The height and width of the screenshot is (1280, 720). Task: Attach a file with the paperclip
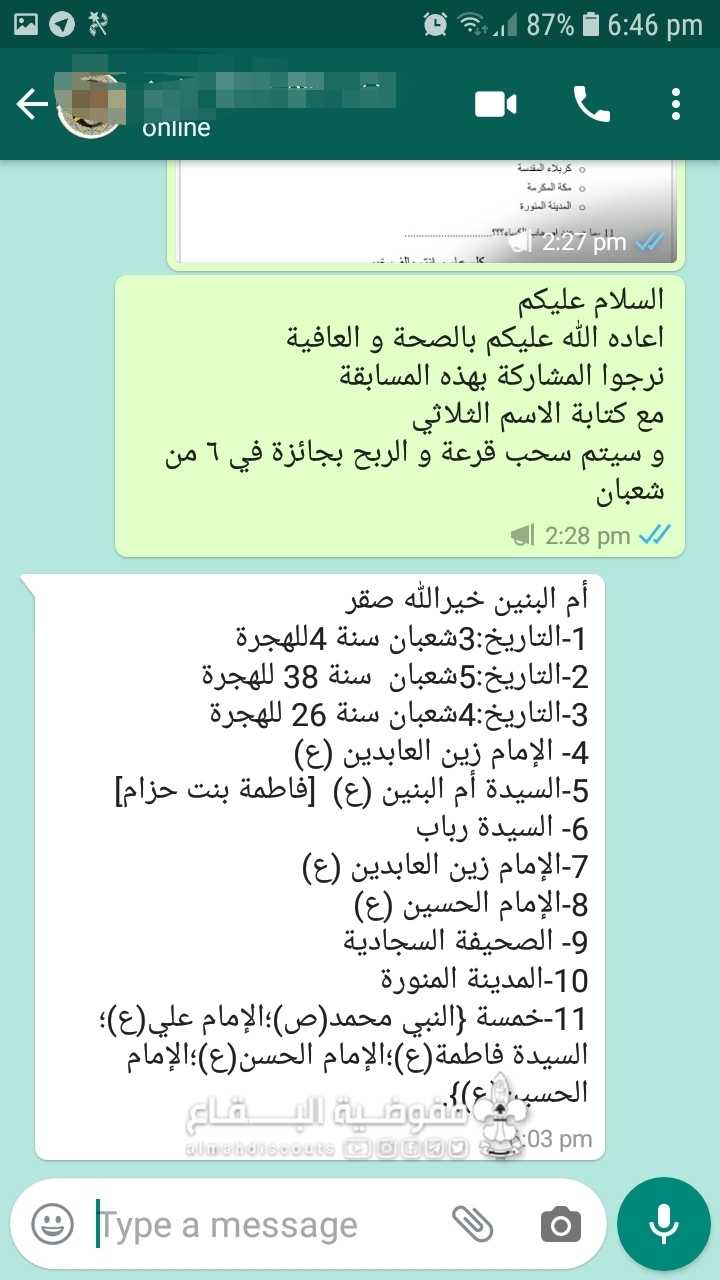pyautogui.click(x=472, y=1224)
